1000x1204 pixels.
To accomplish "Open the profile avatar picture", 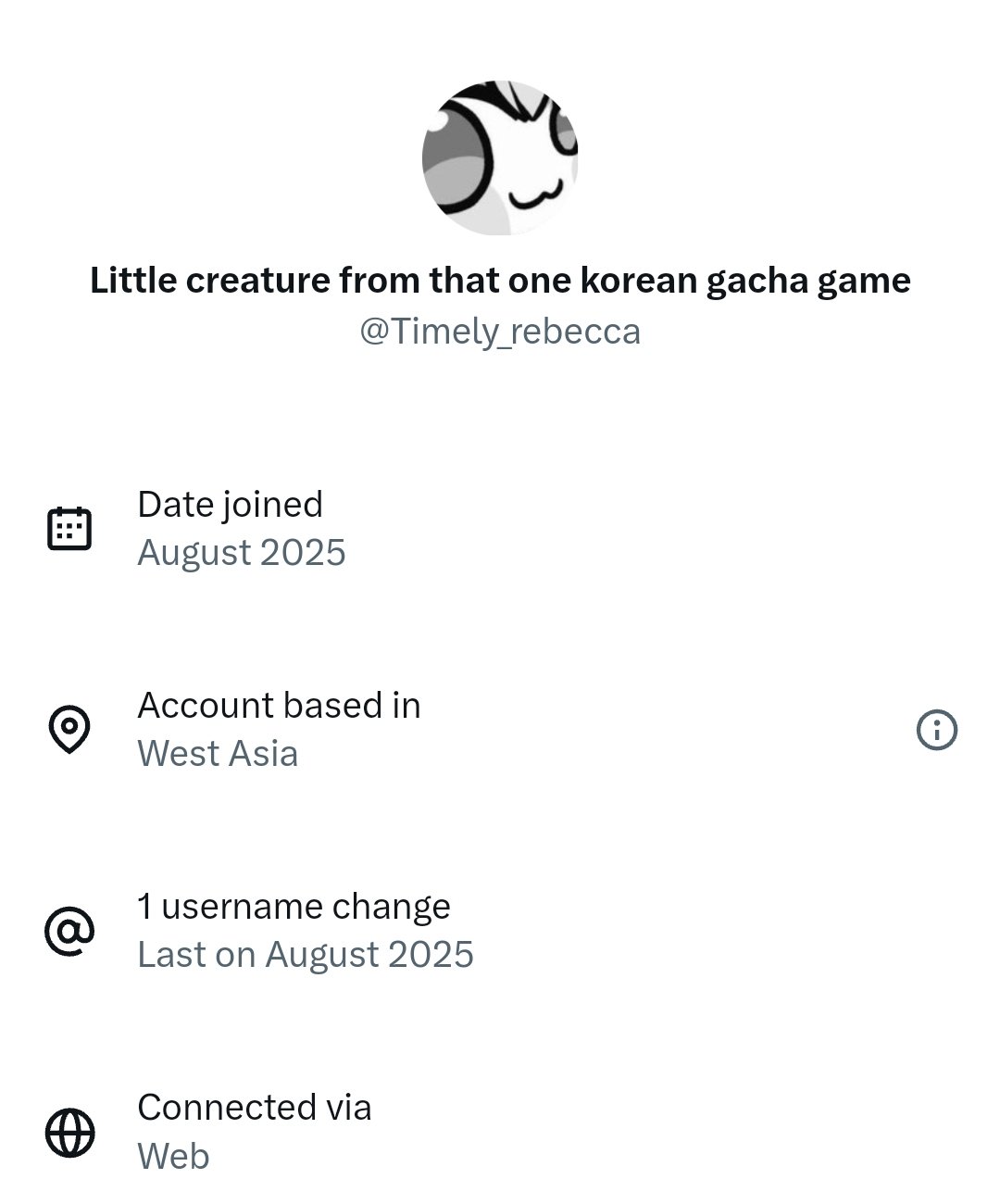I will click(x=500, y=157).
